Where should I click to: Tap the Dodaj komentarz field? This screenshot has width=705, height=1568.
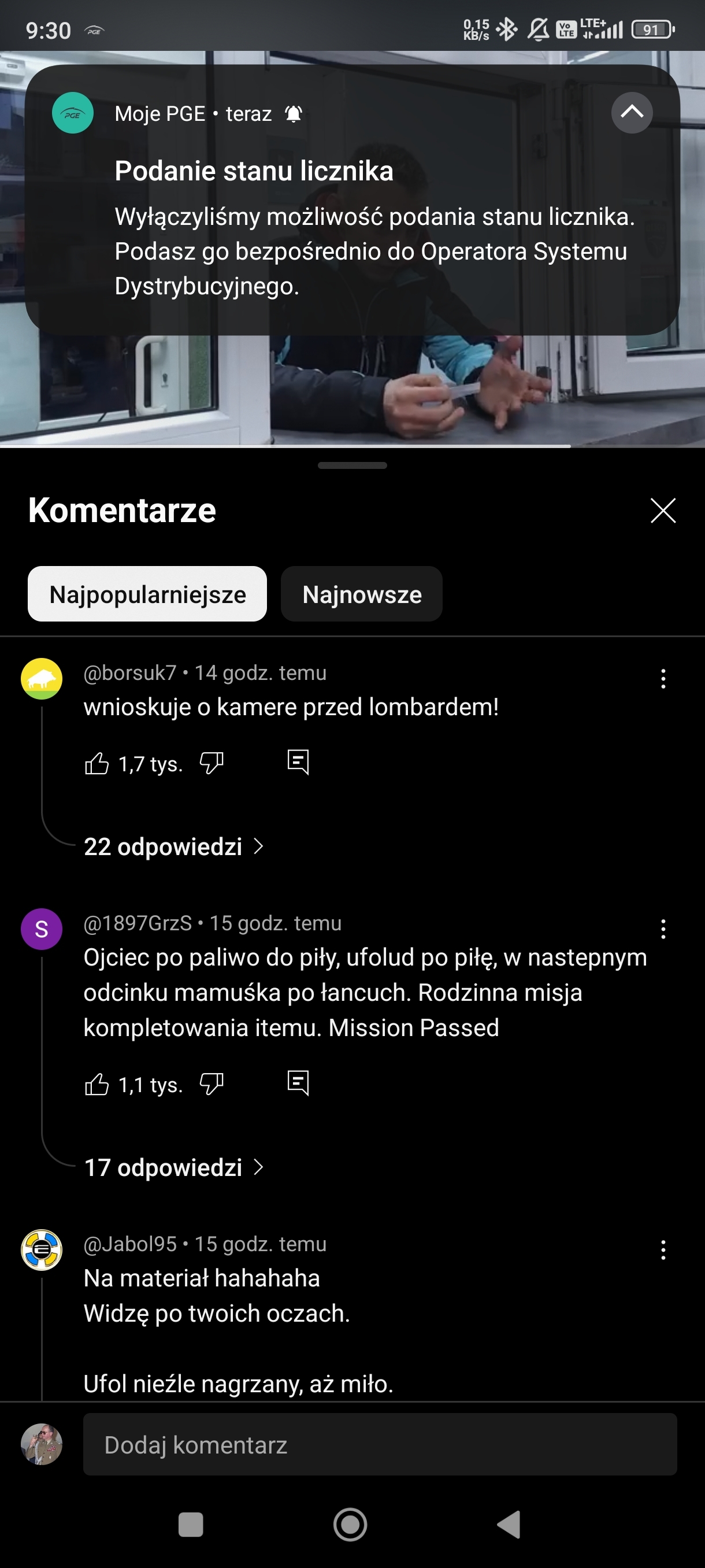pyautogui.click(x=380, y=1444)
